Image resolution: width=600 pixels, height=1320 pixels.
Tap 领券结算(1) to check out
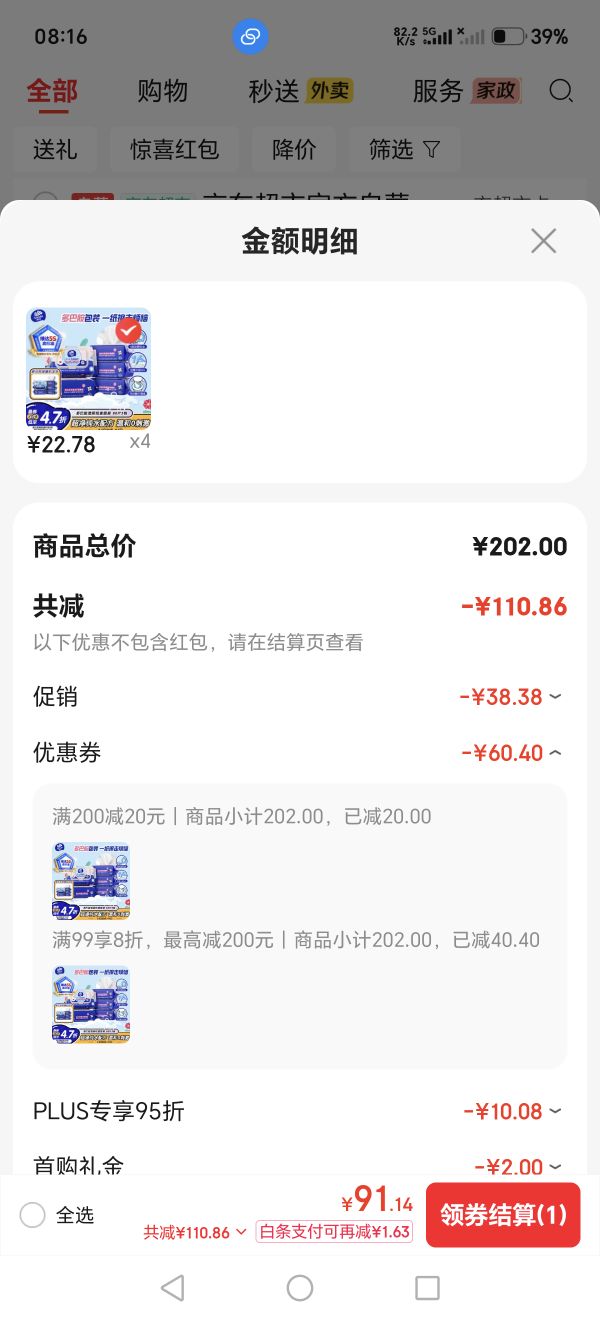pyautogui.click(x=503, y=1215)
